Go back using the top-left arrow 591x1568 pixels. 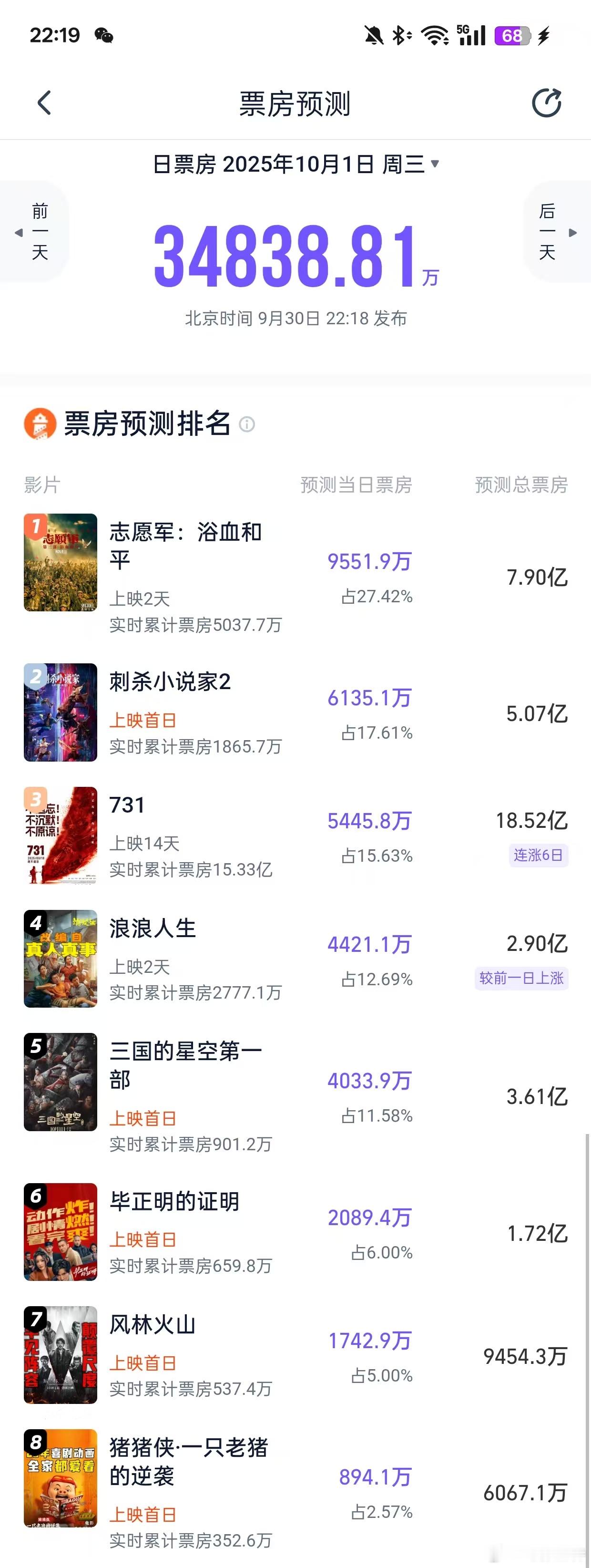(x=44, y=103)
